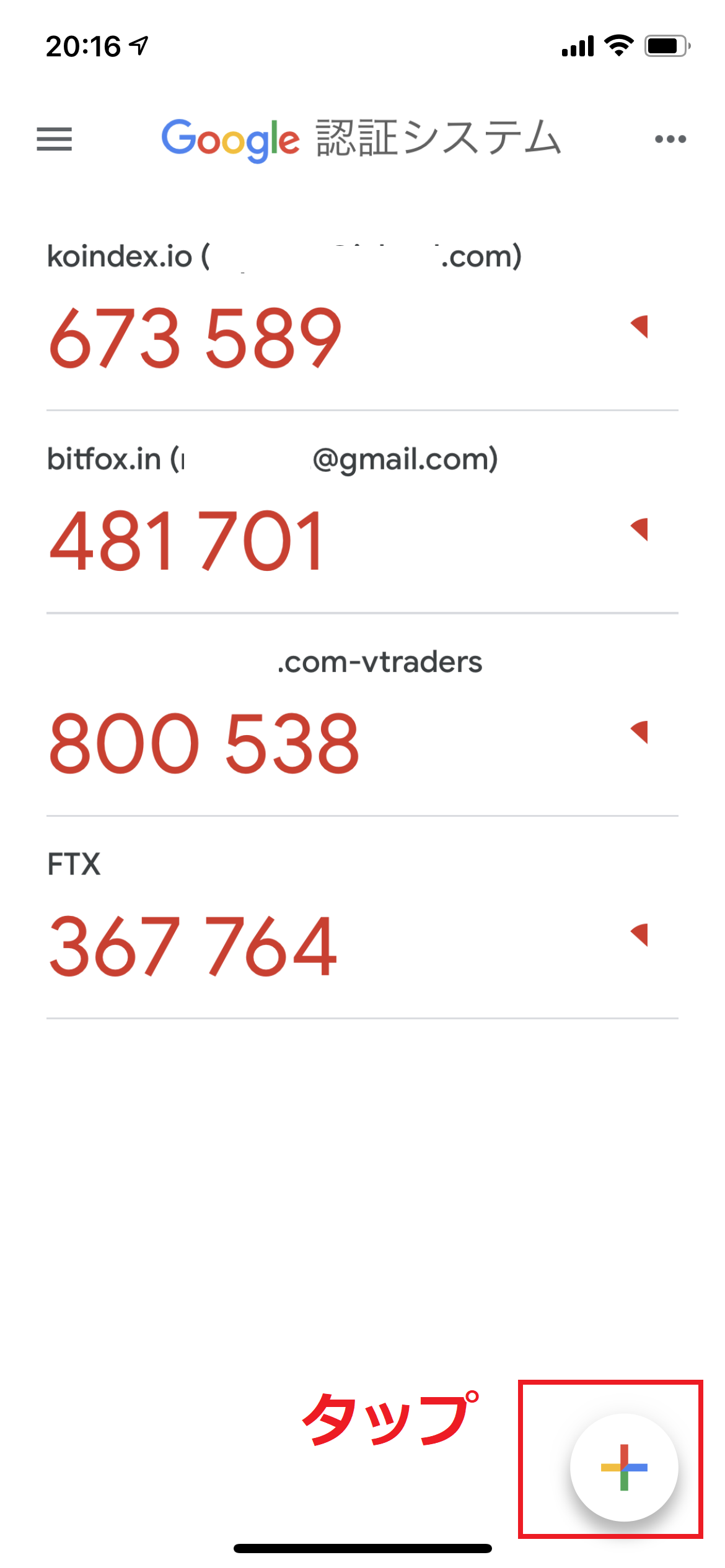Image resolution: width=725 pixels, height=1568 pixels.
Task: Add a new account with plus button
Action: (624, 1467)
